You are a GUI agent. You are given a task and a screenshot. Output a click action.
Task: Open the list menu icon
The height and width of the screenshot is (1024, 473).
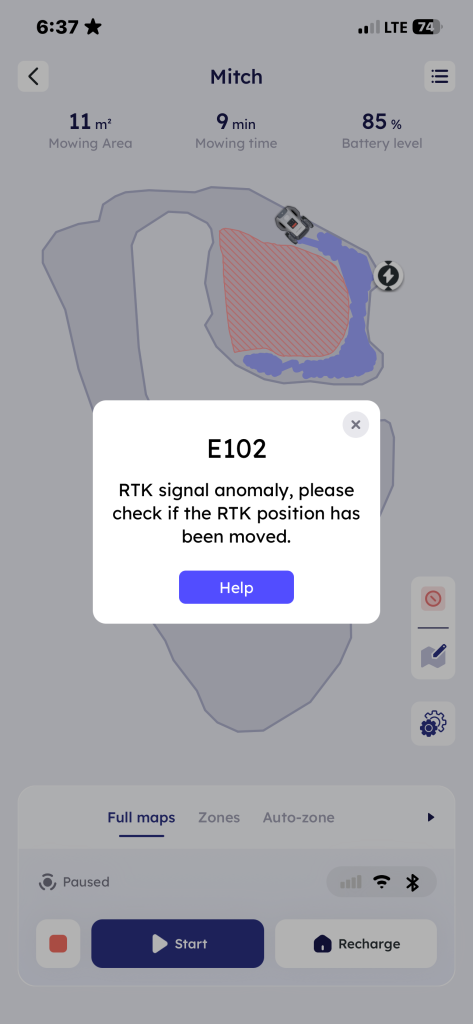pos(440,76)
